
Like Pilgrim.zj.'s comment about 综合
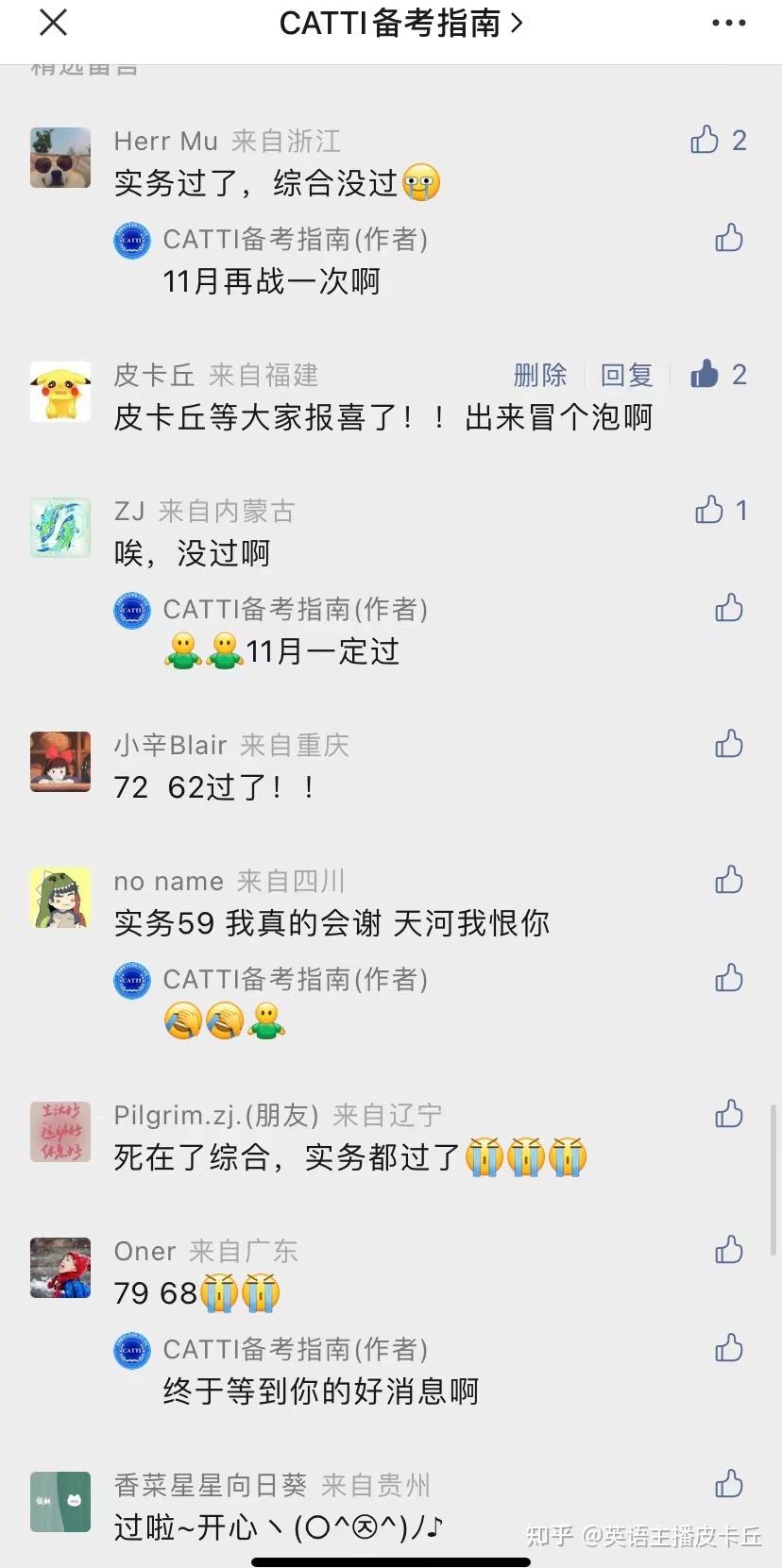click(728, 1114)
